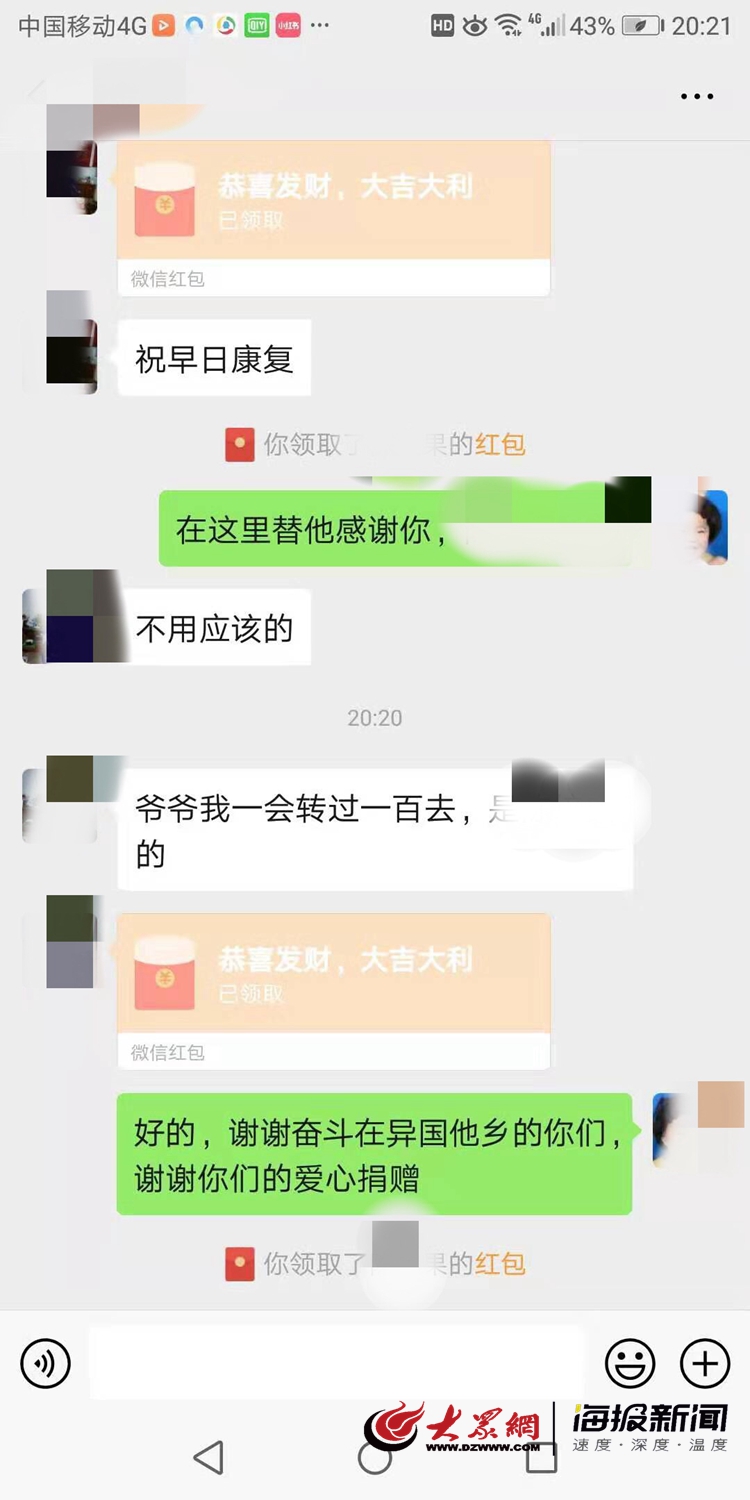Switch to voice message input
Viewport: 750px width, 1500px height.
[x=46, y=1363]
